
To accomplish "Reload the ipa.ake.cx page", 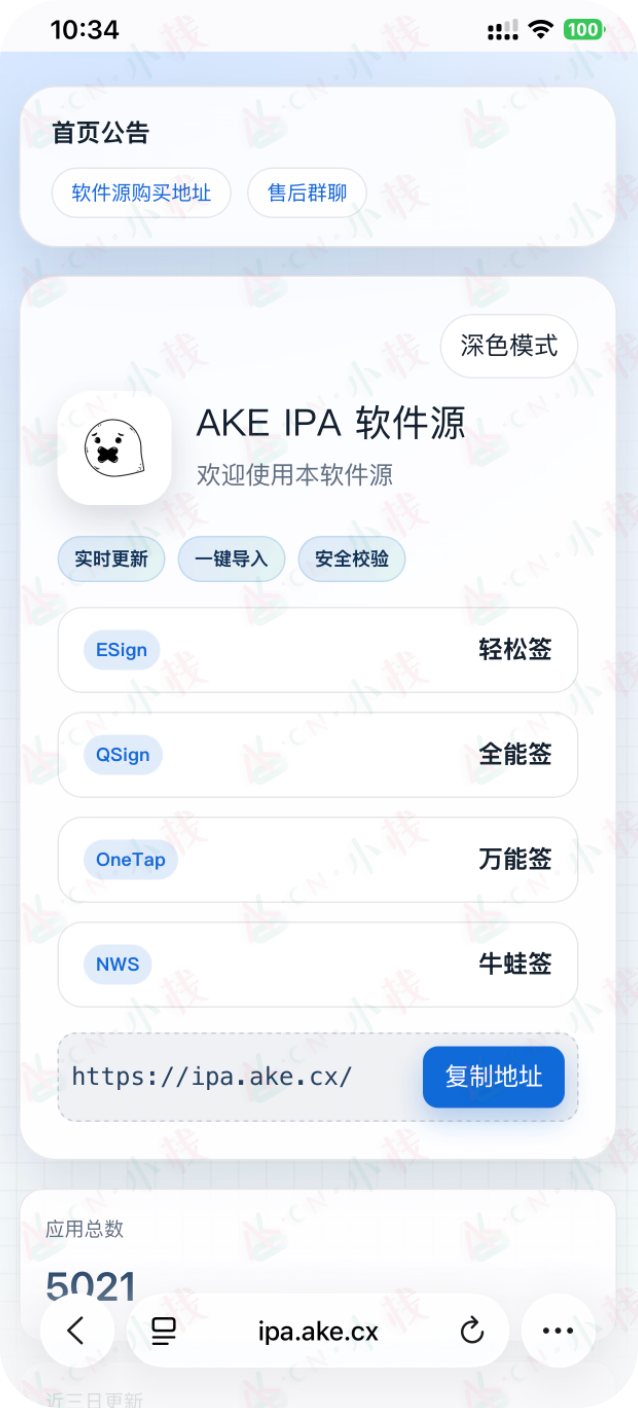I will click(x=472, y=1330).
